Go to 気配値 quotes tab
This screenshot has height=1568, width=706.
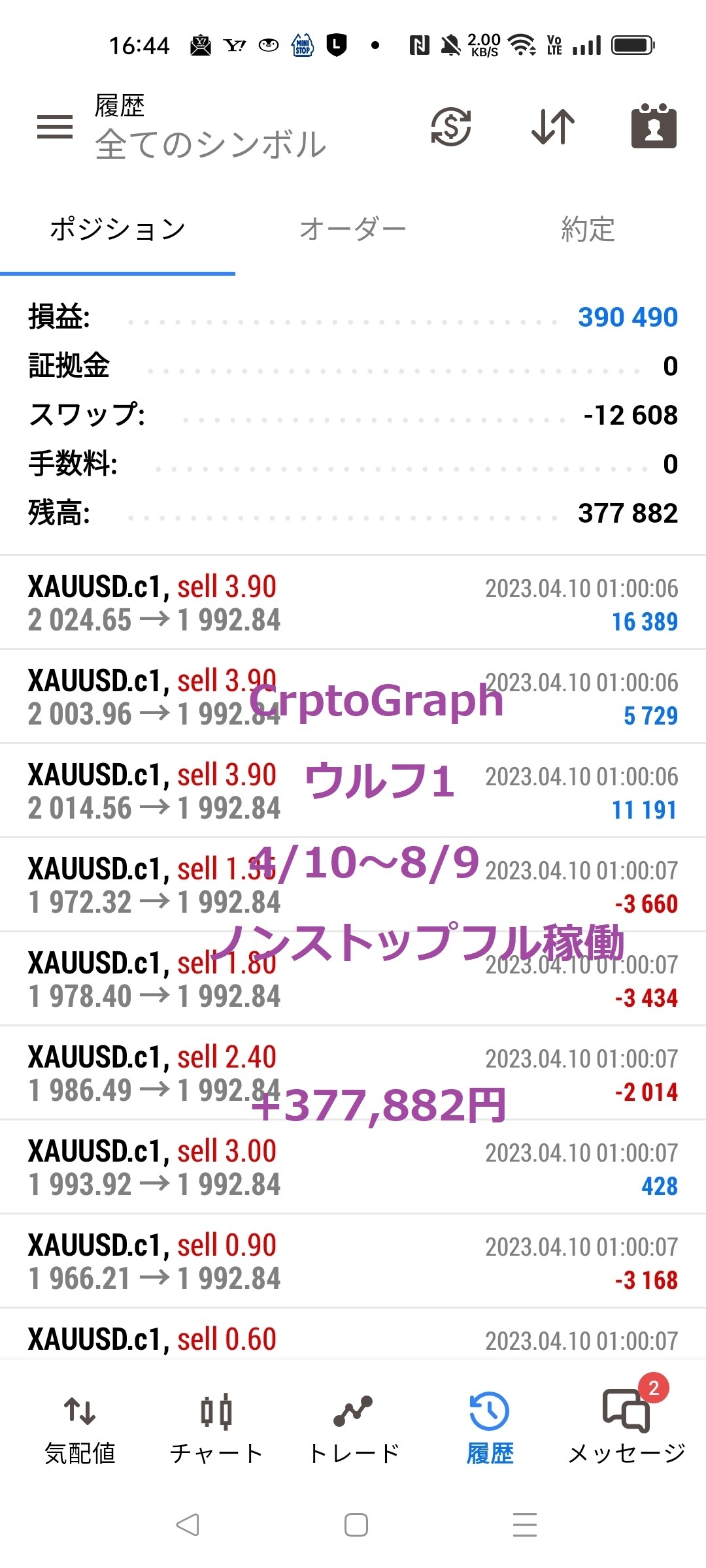pyautogui.click(x=80, y=1430)
